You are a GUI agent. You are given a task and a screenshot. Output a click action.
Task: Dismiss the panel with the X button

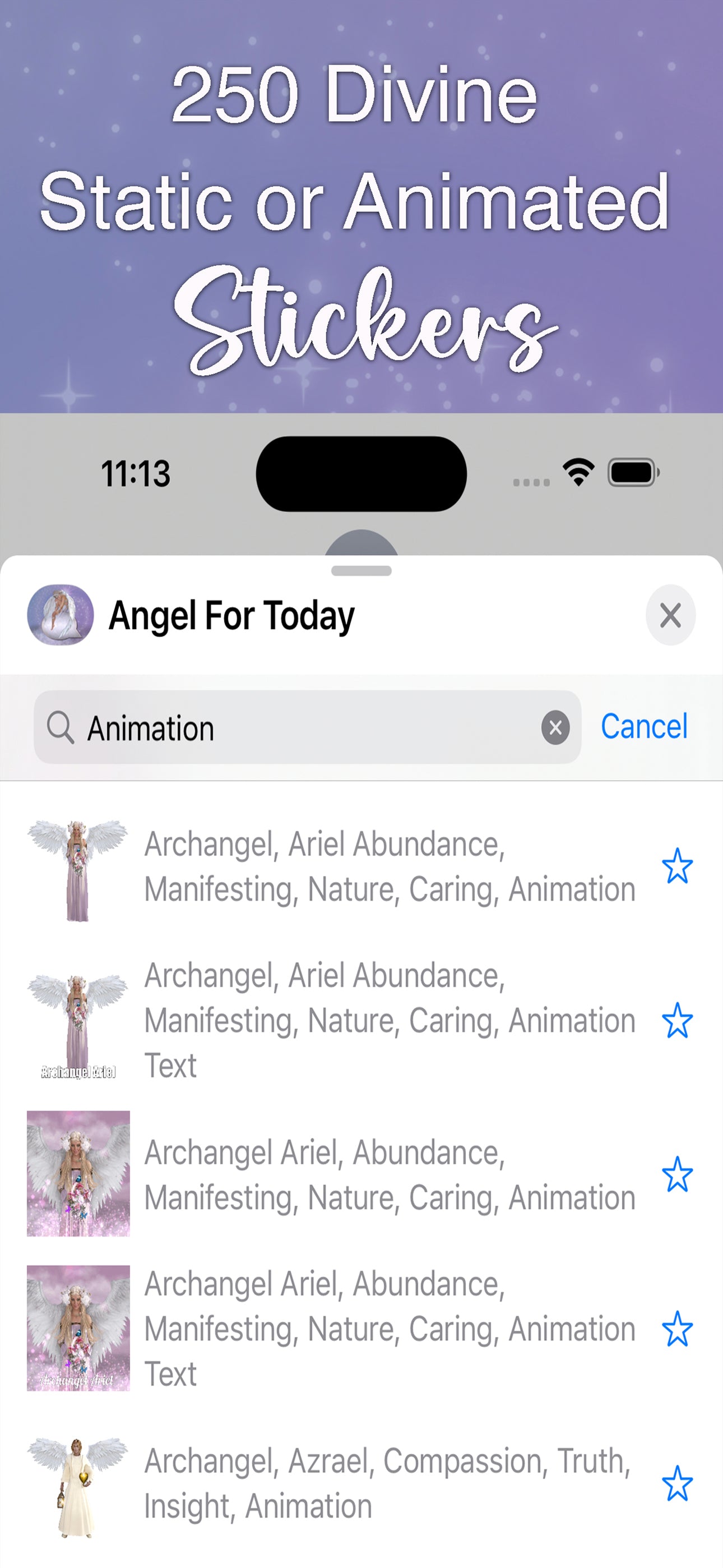670,615
